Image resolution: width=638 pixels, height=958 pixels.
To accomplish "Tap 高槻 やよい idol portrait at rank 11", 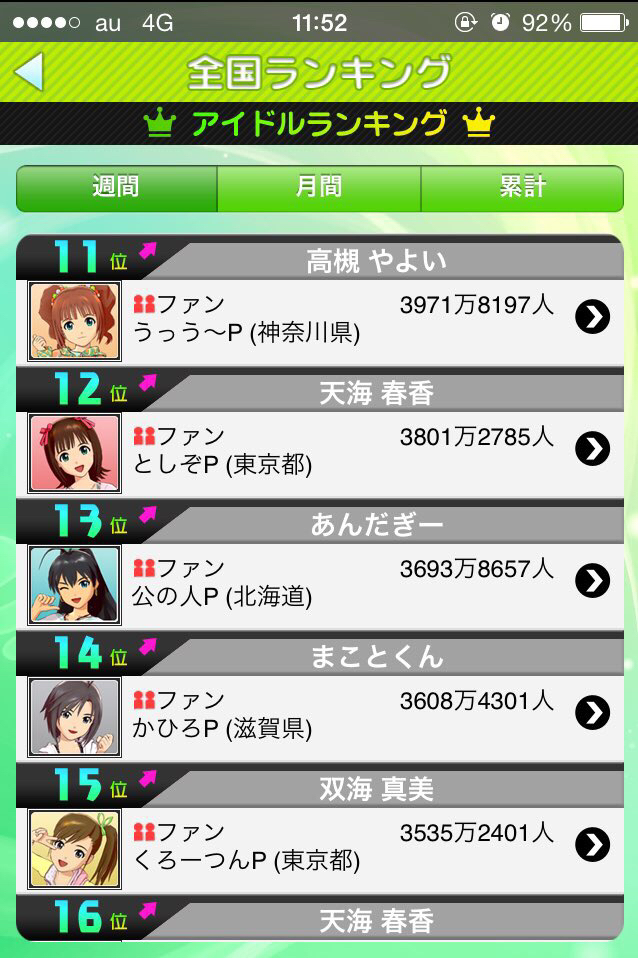I will click(x=74, y=321).
